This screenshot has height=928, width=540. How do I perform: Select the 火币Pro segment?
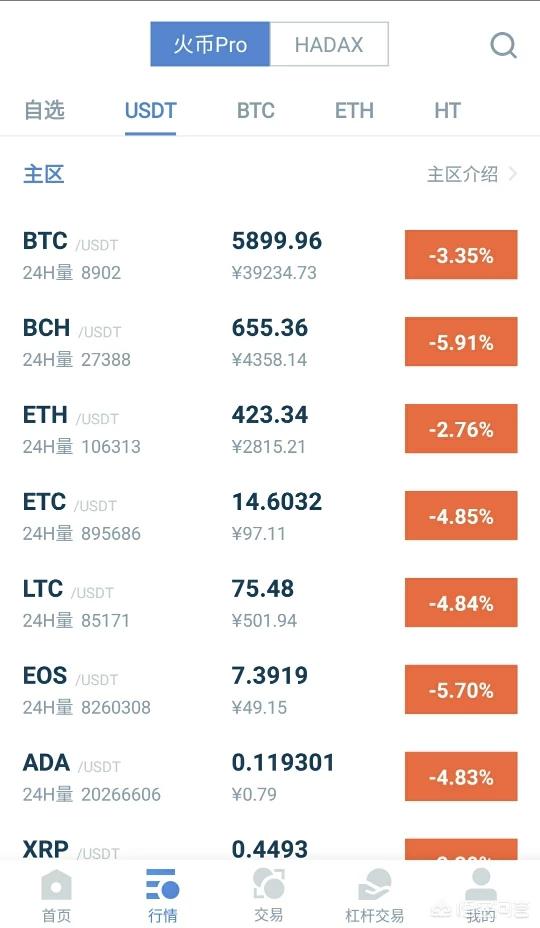210,44
